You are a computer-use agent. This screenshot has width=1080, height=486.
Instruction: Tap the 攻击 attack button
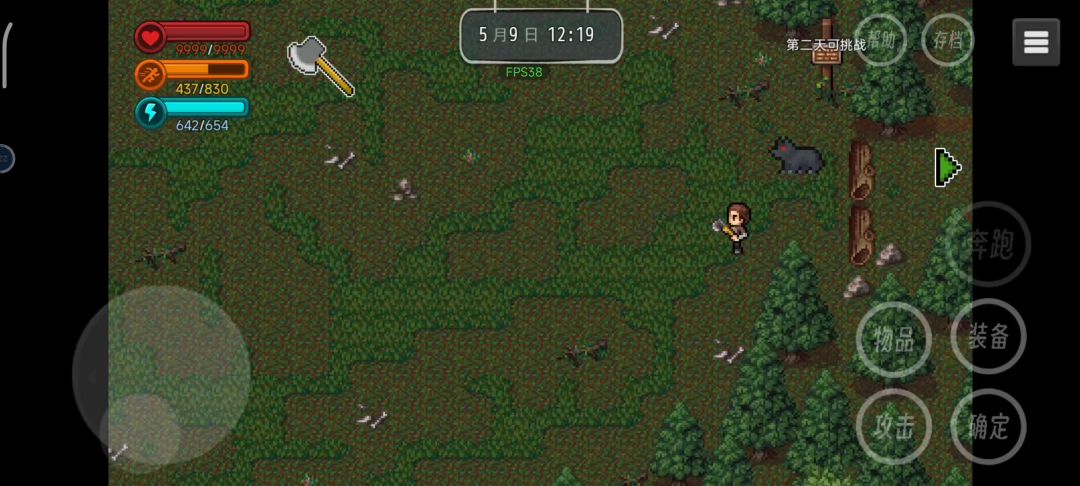(x=893, y=426)
